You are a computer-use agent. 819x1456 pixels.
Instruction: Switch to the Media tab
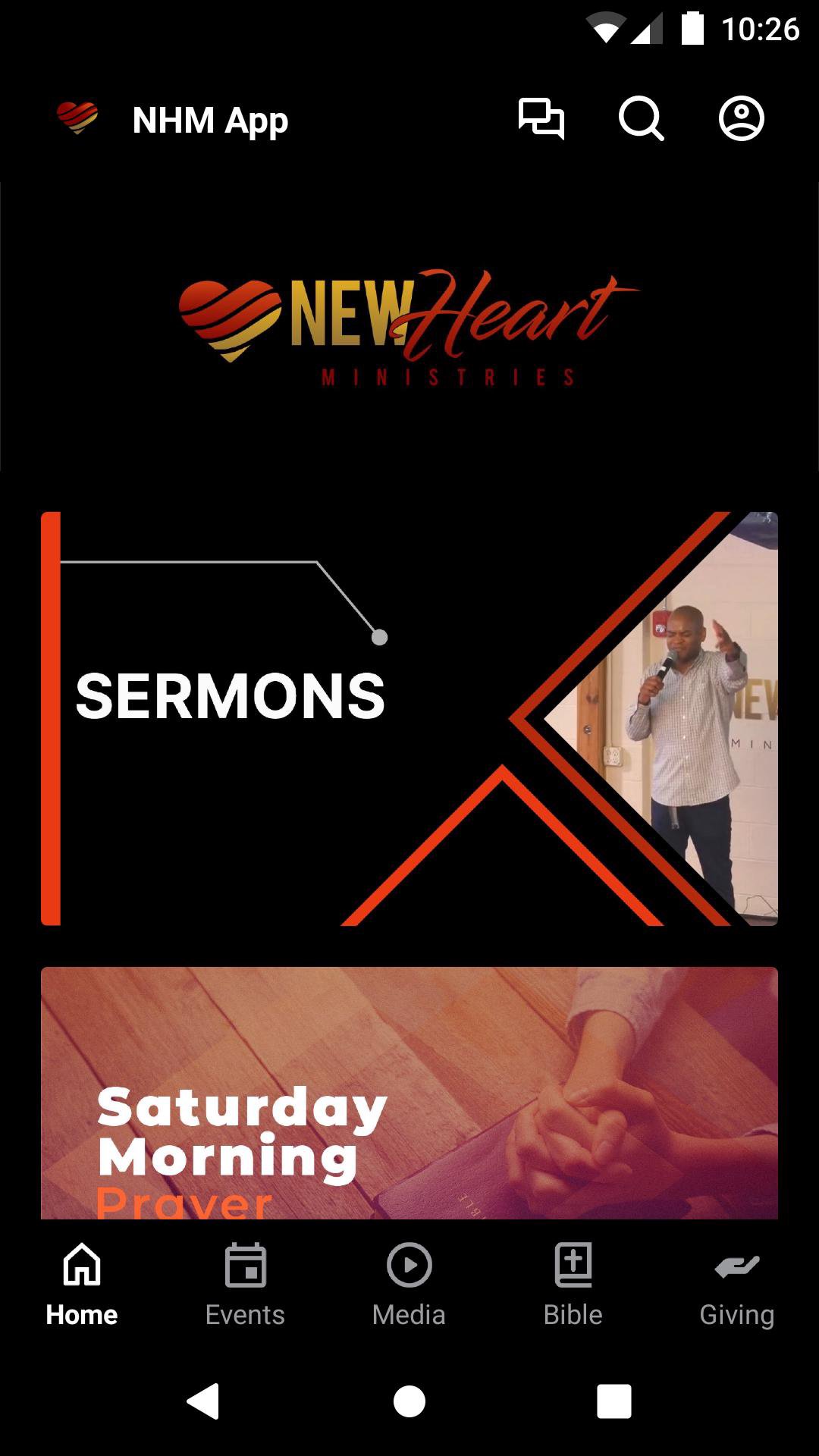409,1283
